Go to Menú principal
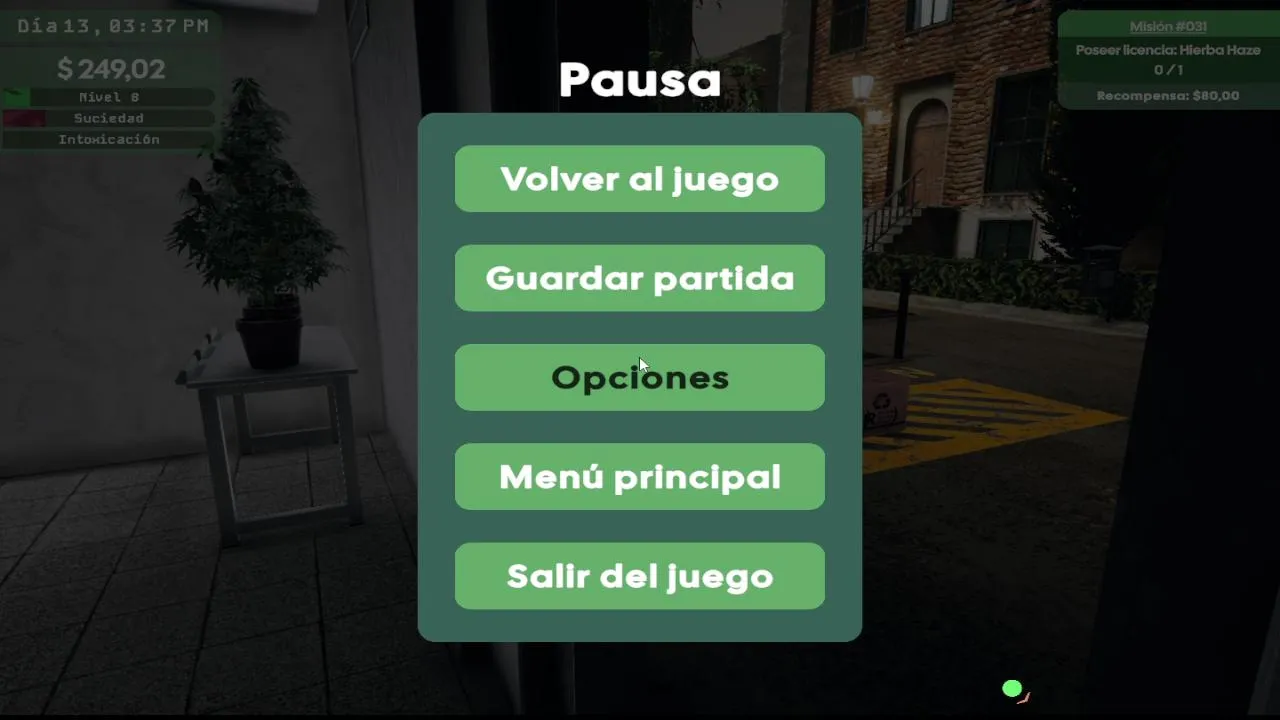1280x720 pixels. [x=640, y=477]
